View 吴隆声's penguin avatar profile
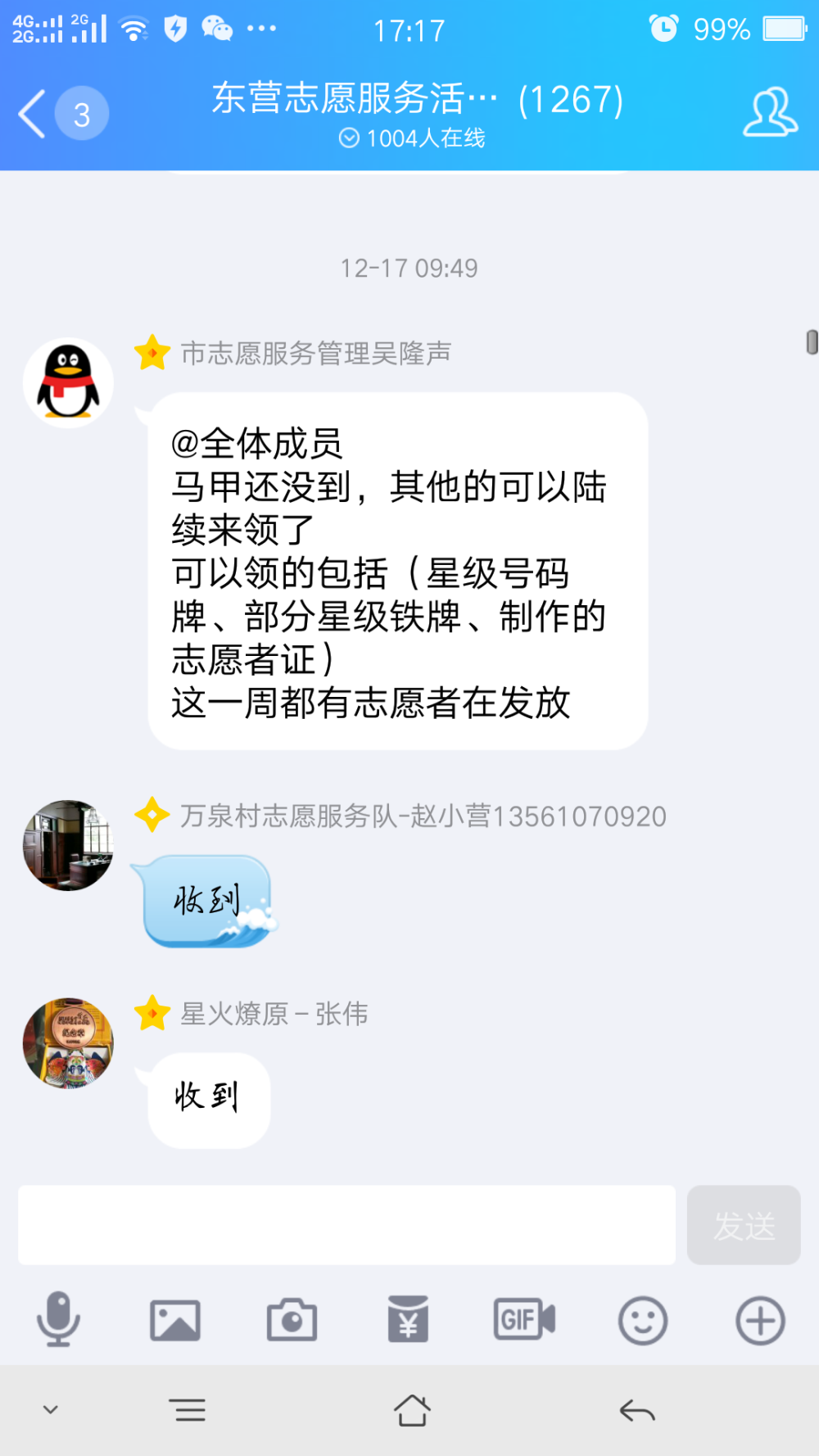819x1456 pixels. tap(68, 382)
